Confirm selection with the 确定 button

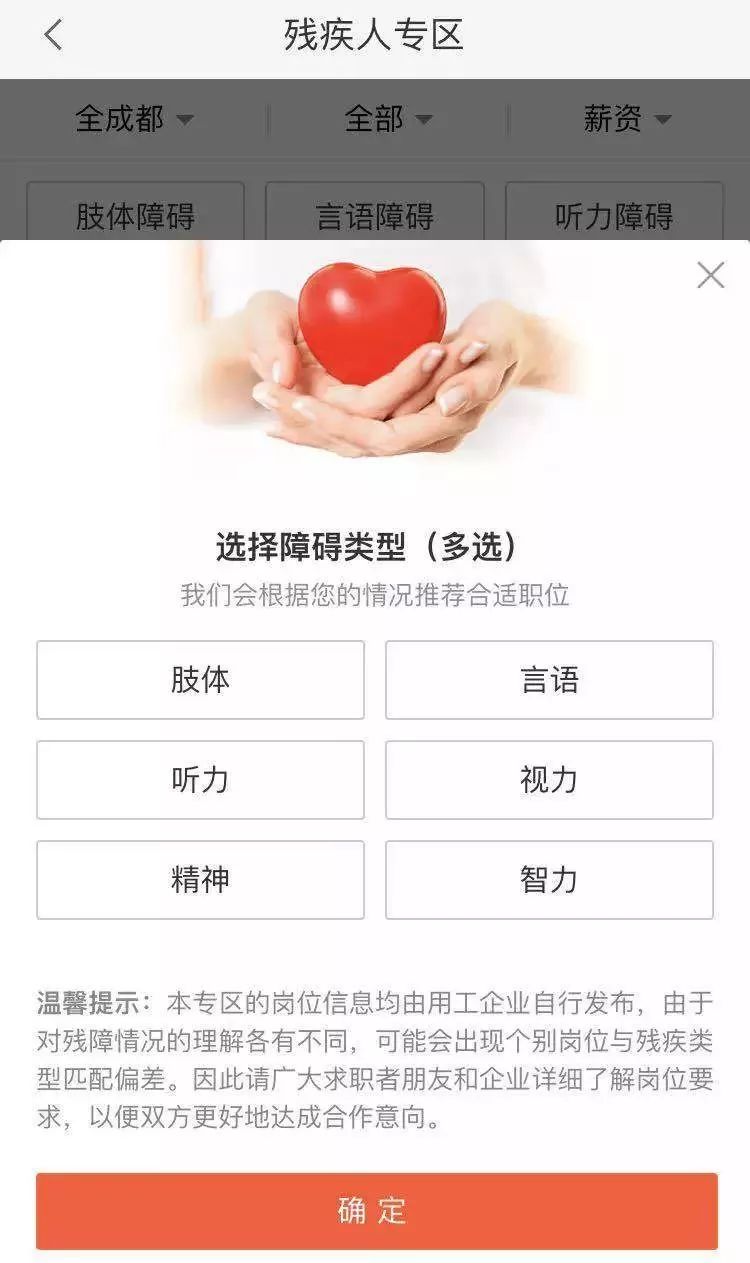tap(377, 1211)
